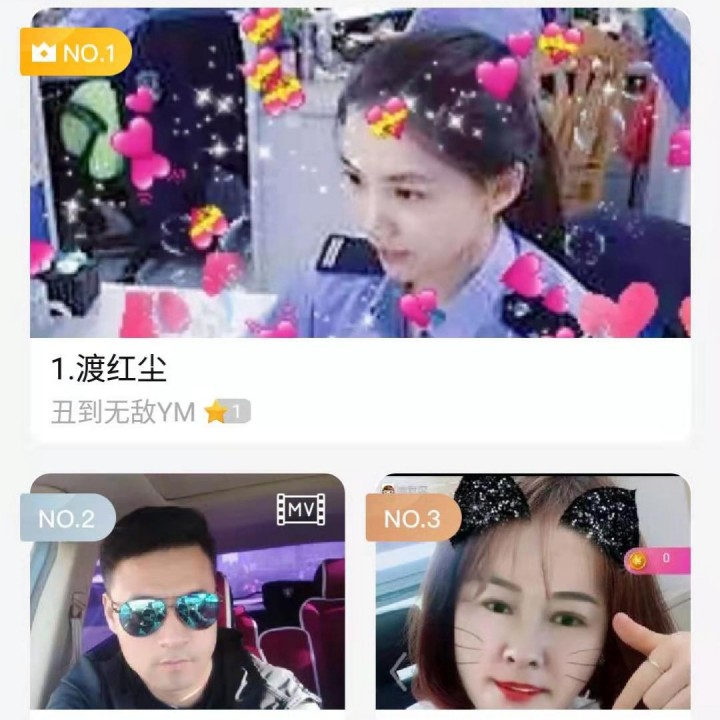View singer 丑到无敌YM's profile
Screen dimensions: 720x720
(x=123, y=412)
